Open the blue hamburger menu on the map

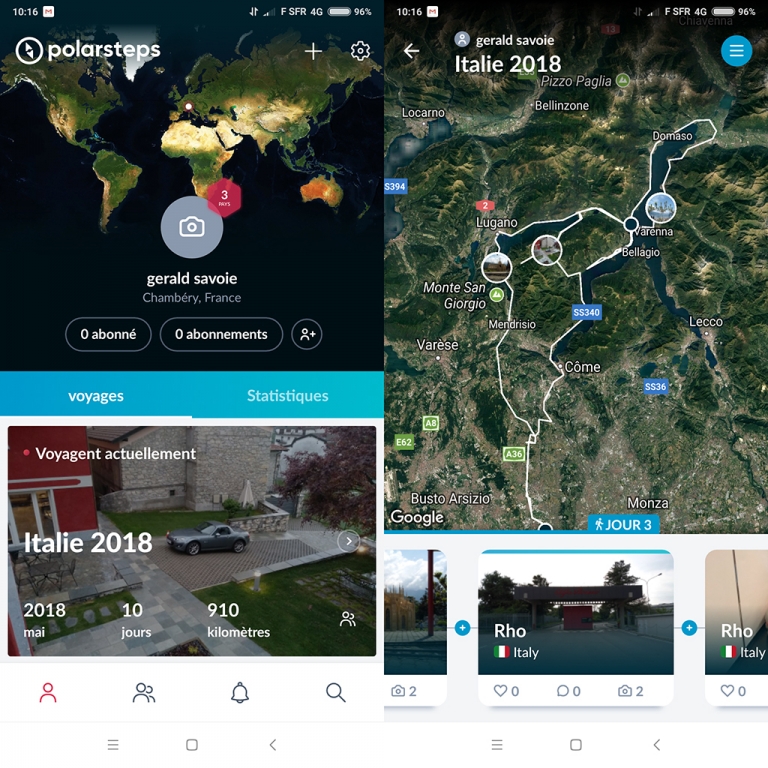pos(736,51)
